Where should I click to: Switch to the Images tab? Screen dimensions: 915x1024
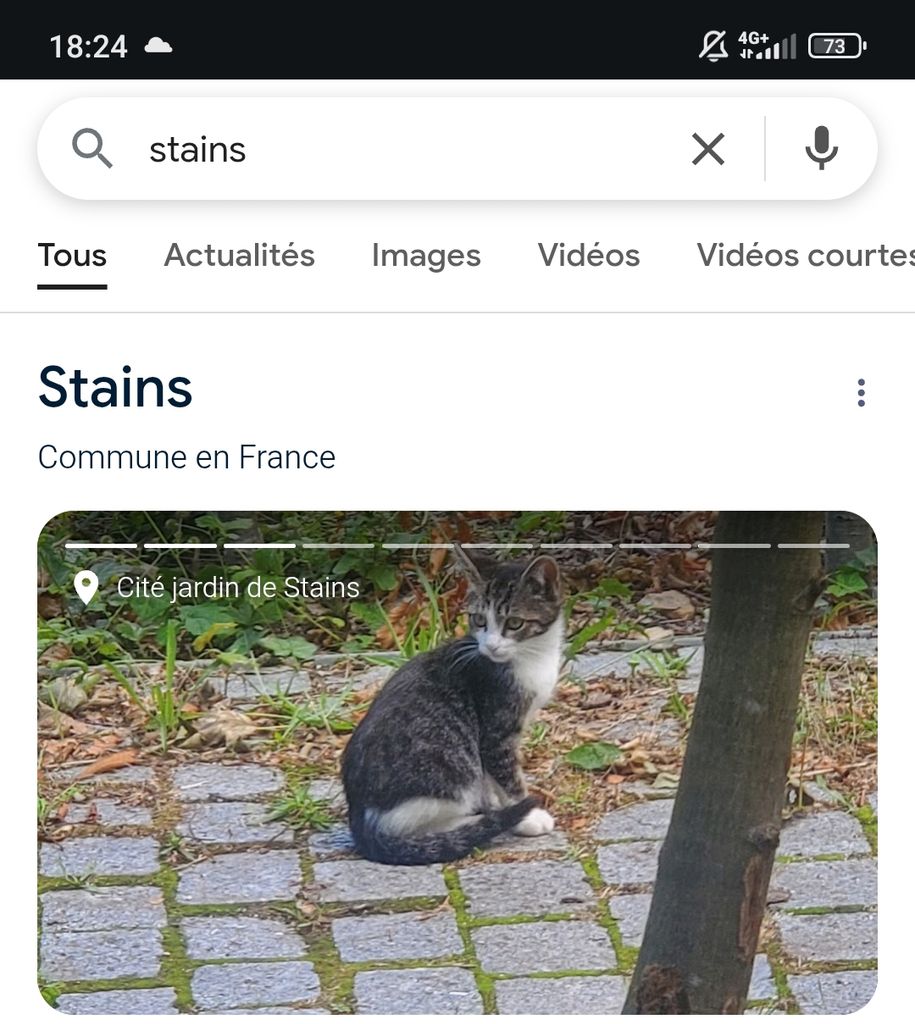click(426, 256)
